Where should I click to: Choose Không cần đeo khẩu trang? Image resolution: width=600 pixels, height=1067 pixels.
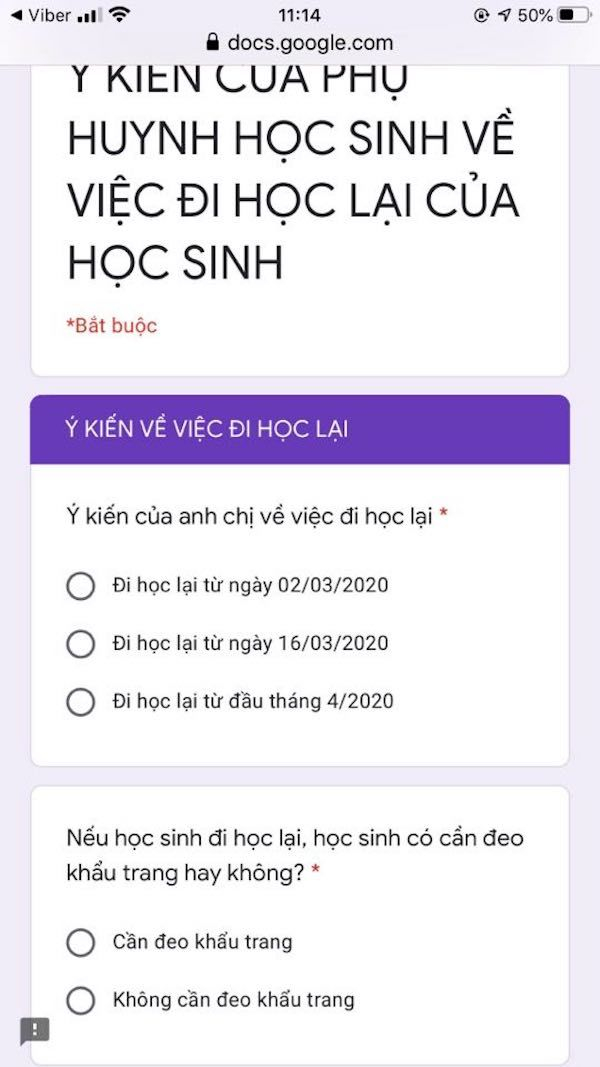tap(80, 1000)
